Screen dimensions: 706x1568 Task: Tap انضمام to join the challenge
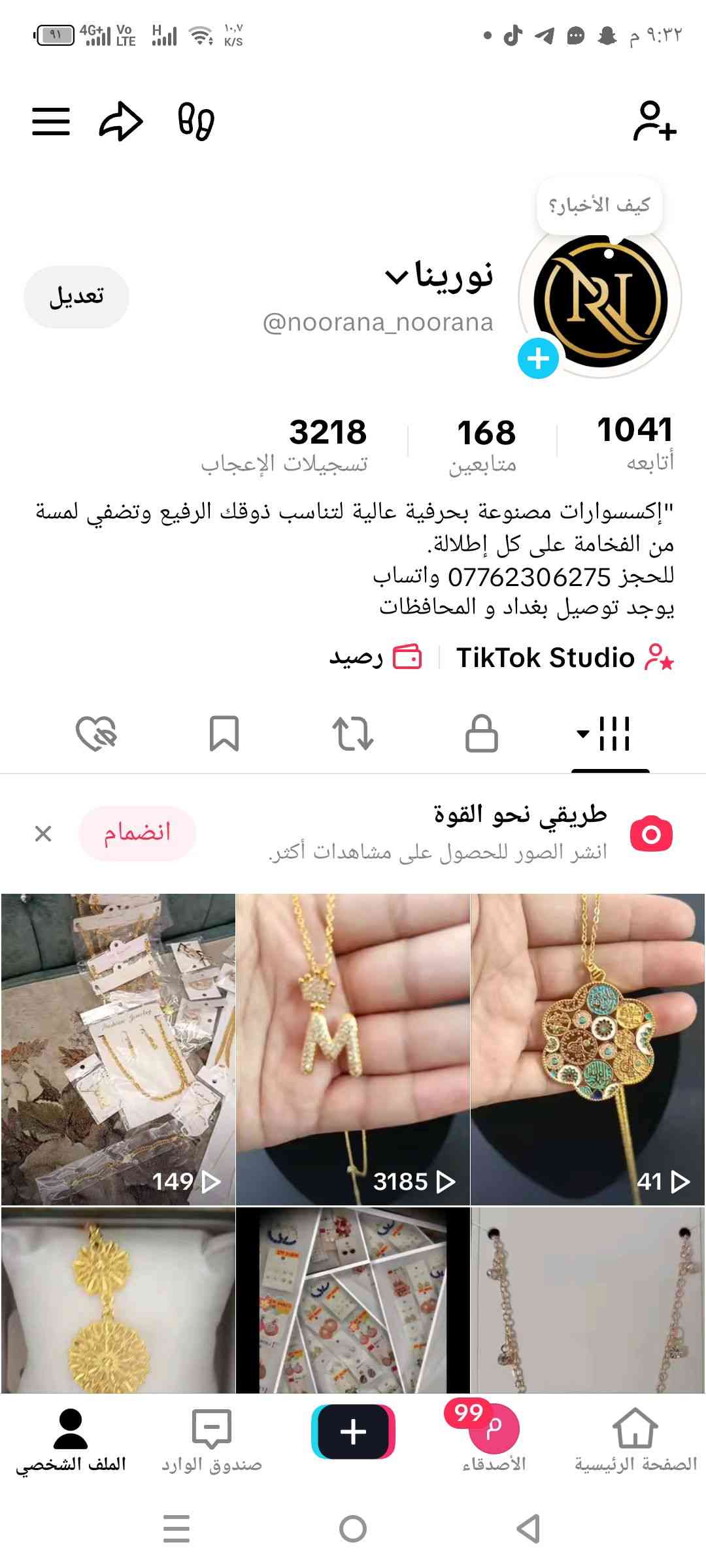137,833
